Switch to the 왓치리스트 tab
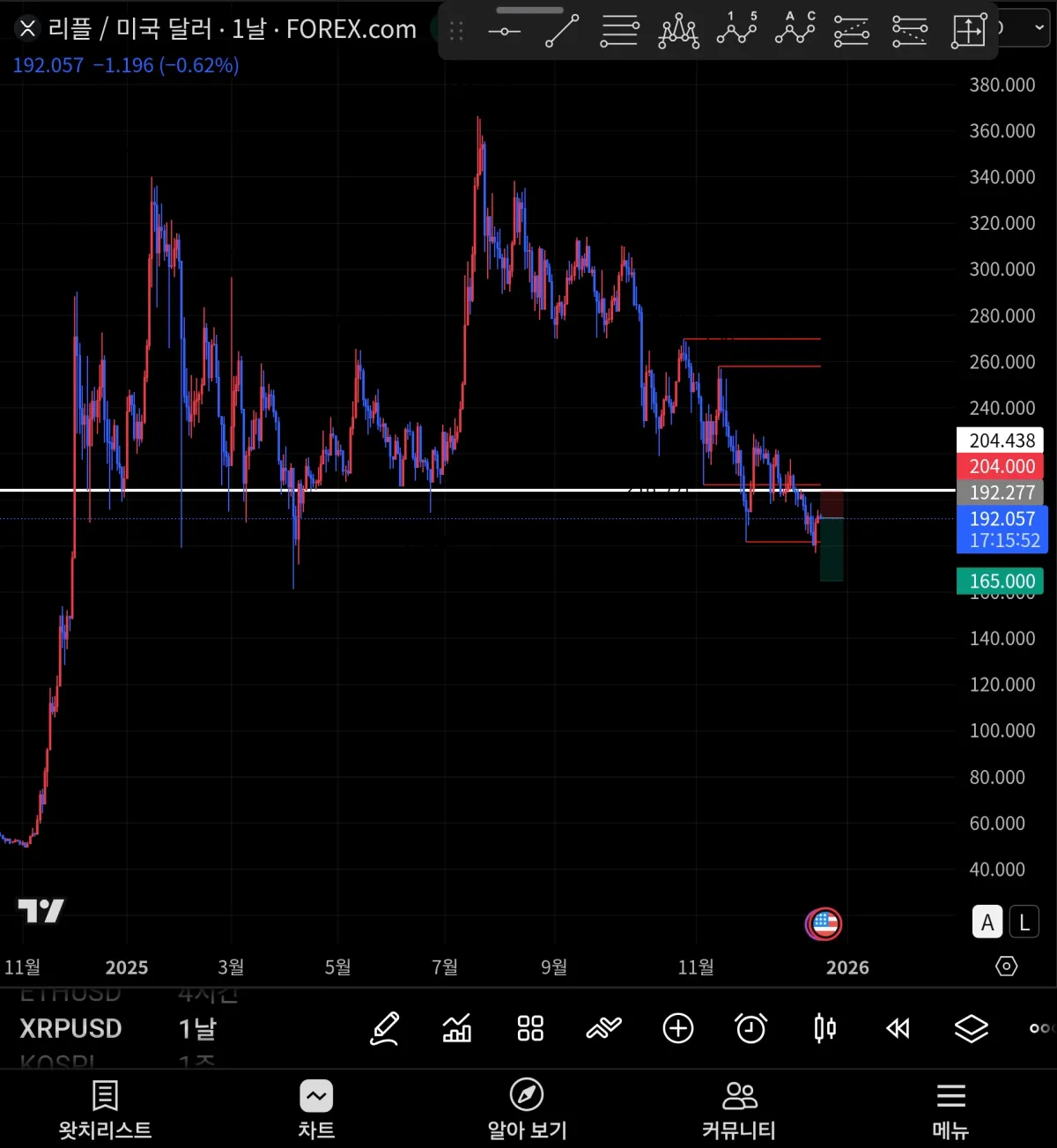 [x=104, y=1109]
